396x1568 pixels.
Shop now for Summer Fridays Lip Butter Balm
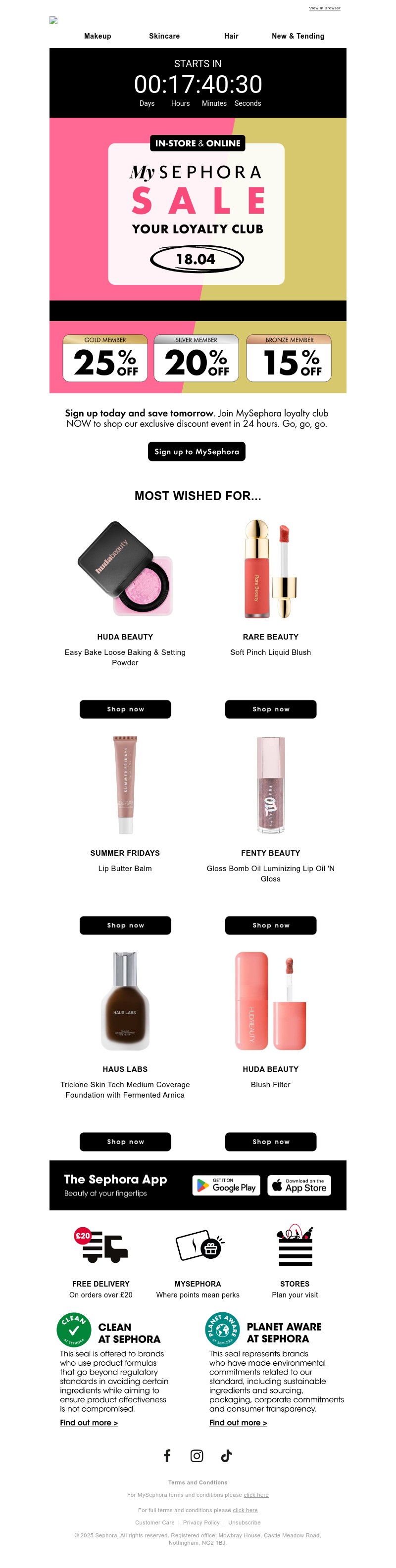(x=125, y=924)
